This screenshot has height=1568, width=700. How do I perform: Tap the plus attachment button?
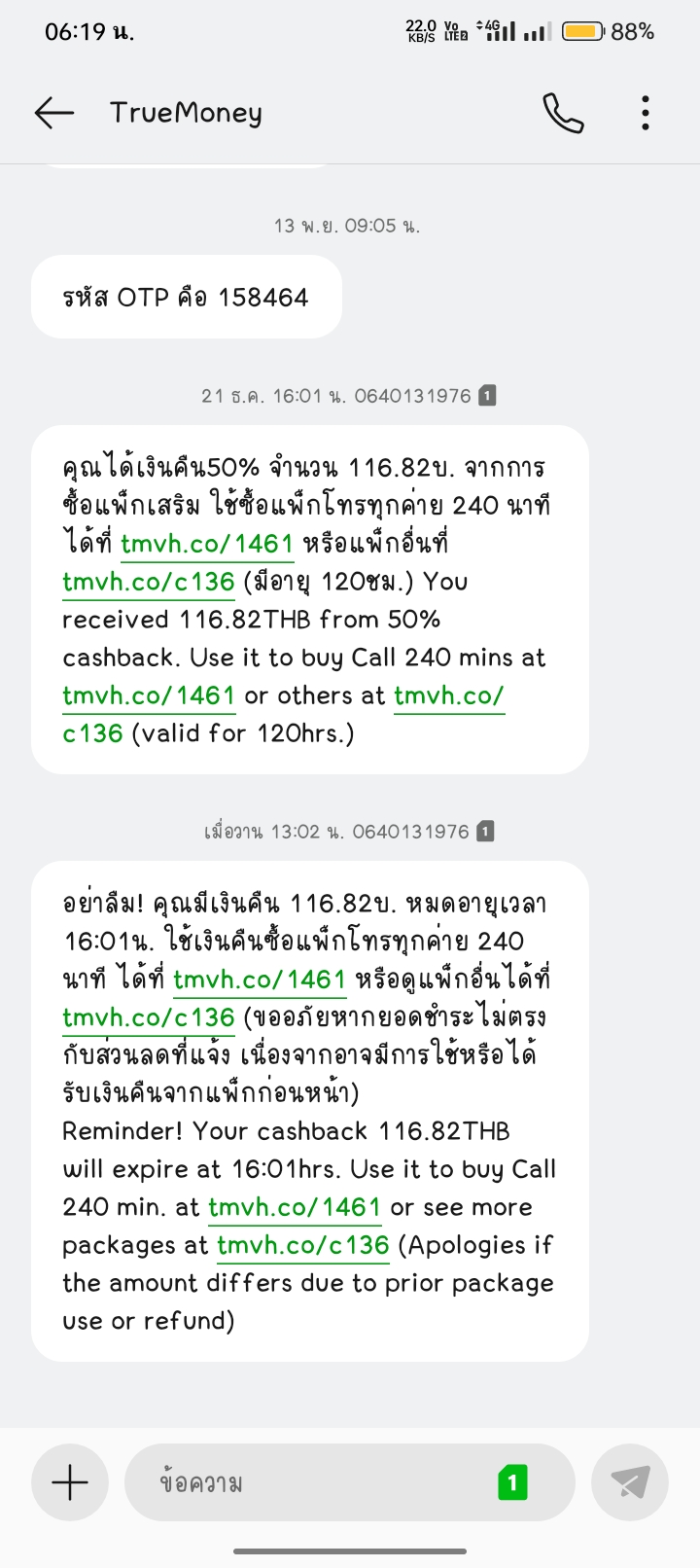coord(70,1482)
